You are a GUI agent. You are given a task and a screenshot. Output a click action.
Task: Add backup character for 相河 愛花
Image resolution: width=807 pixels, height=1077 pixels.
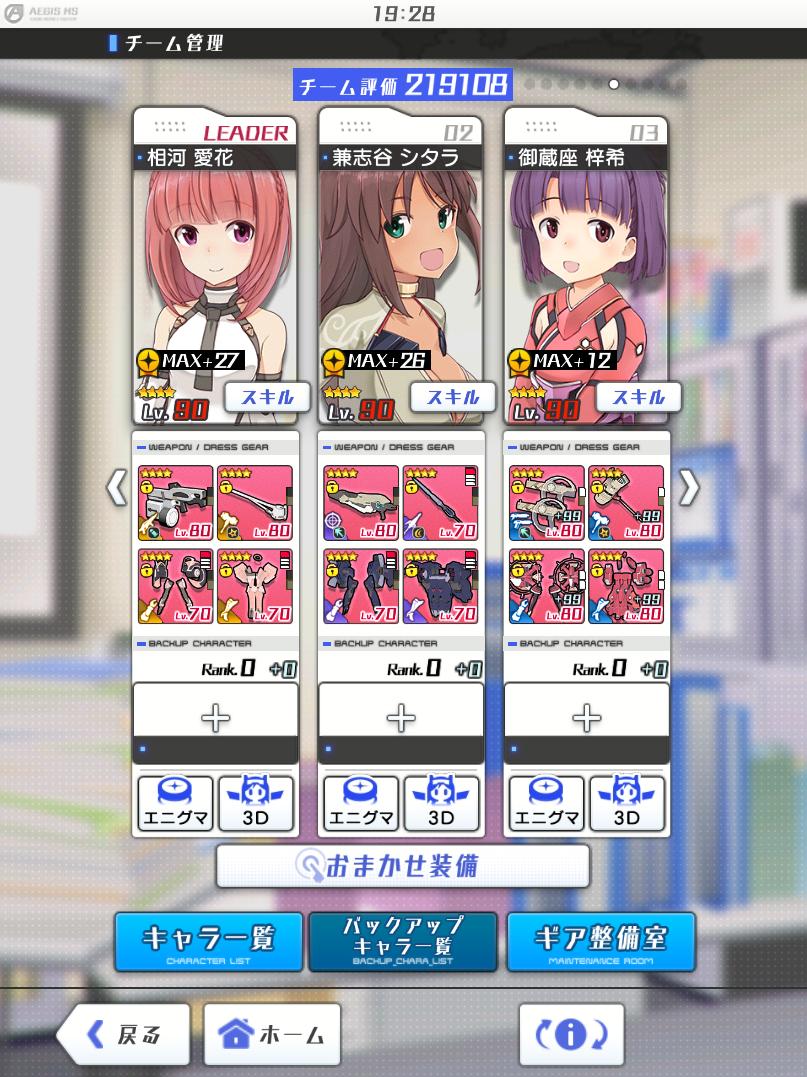(x=215, y=717)
